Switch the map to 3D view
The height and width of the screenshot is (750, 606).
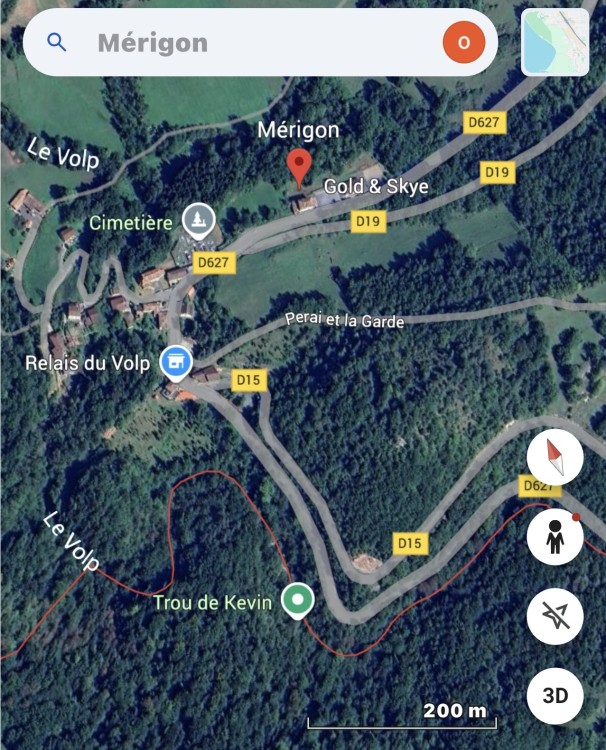[555, 693]
